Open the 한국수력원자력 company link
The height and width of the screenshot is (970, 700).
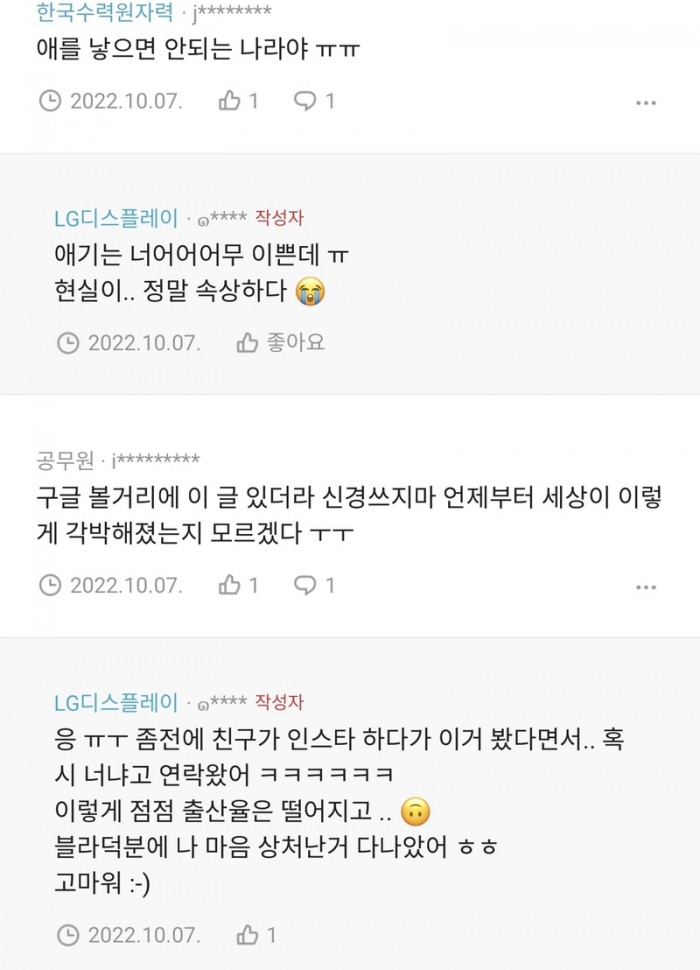pyautogui.click(x=103, y=13)
